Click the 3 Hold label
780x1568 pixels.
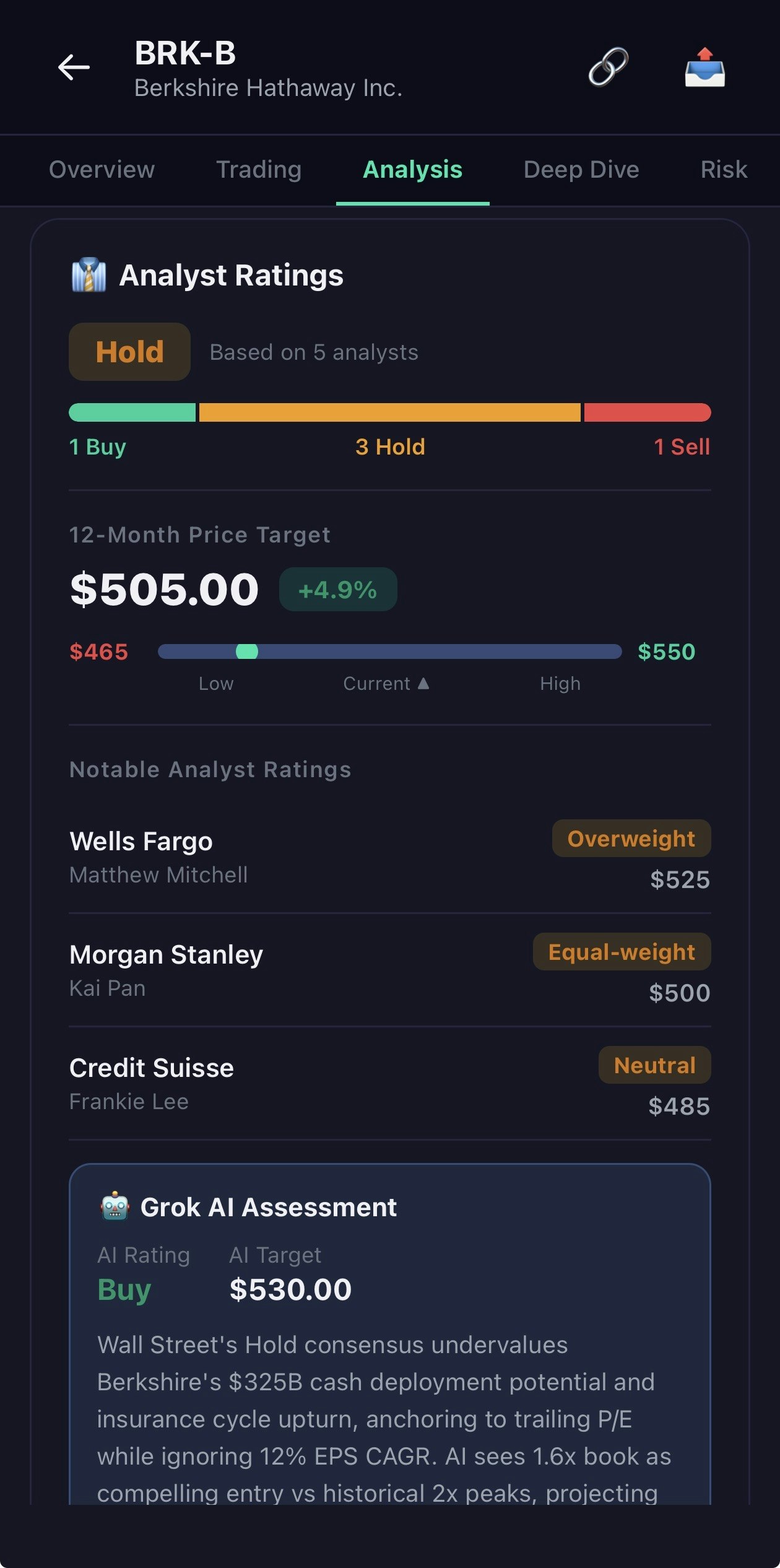click(x=389, y=446)
